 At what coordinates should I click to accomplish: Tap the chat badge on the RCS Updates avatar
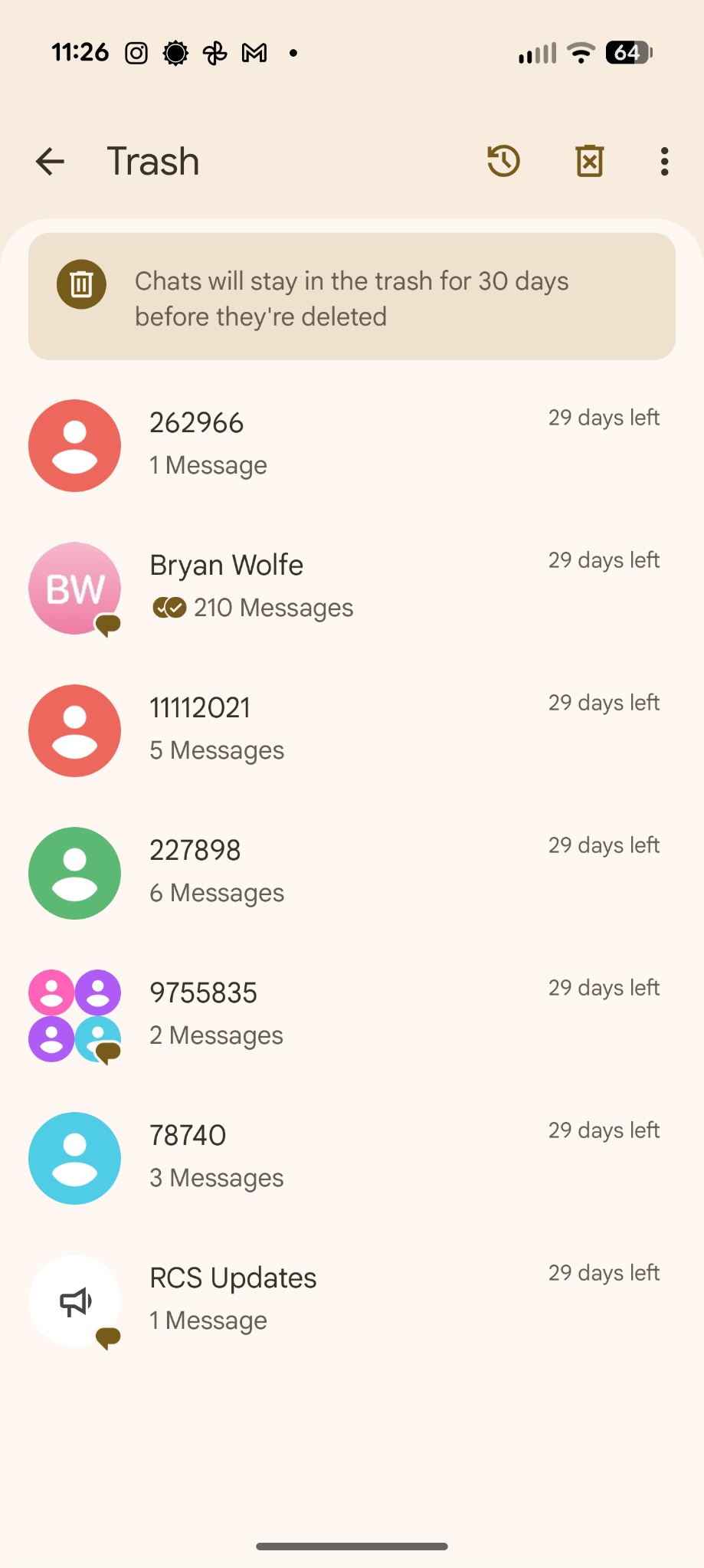click(x=106, y=1338)
